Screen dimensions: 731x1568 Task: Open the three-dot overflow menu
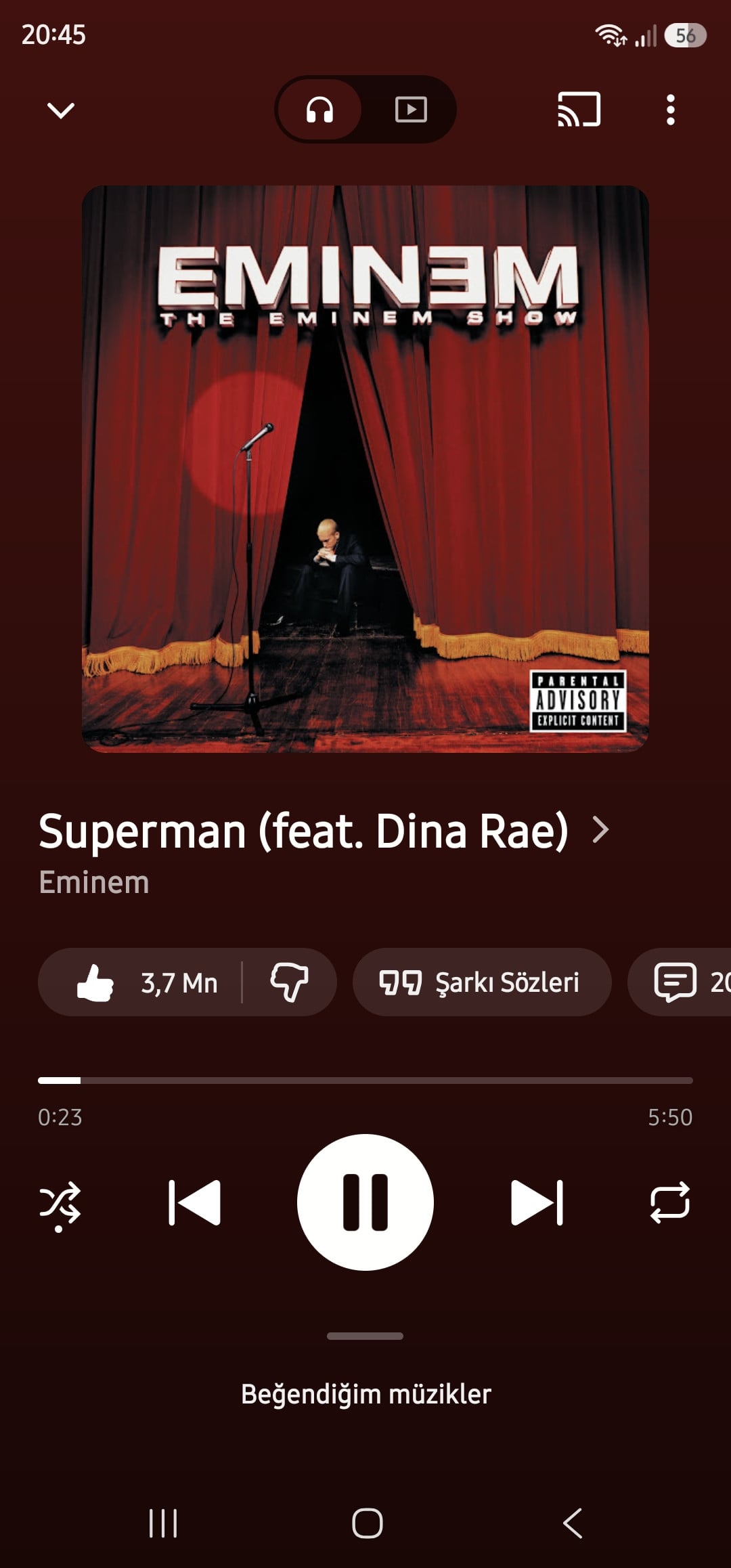point(670,110)
